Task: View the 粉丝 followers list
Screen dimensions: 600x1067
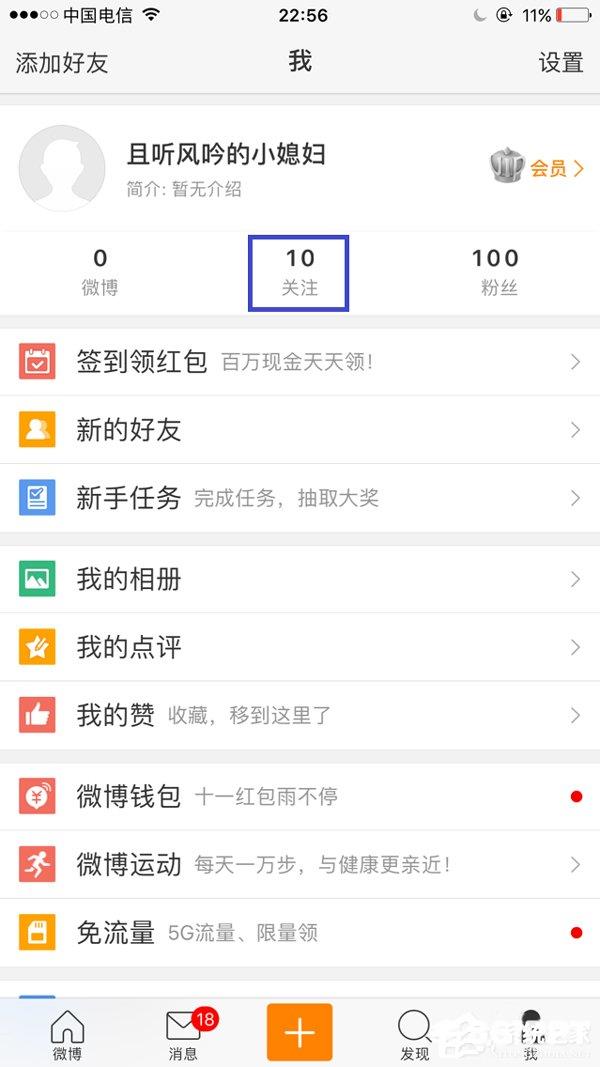Action: click(x=499, y=273)
